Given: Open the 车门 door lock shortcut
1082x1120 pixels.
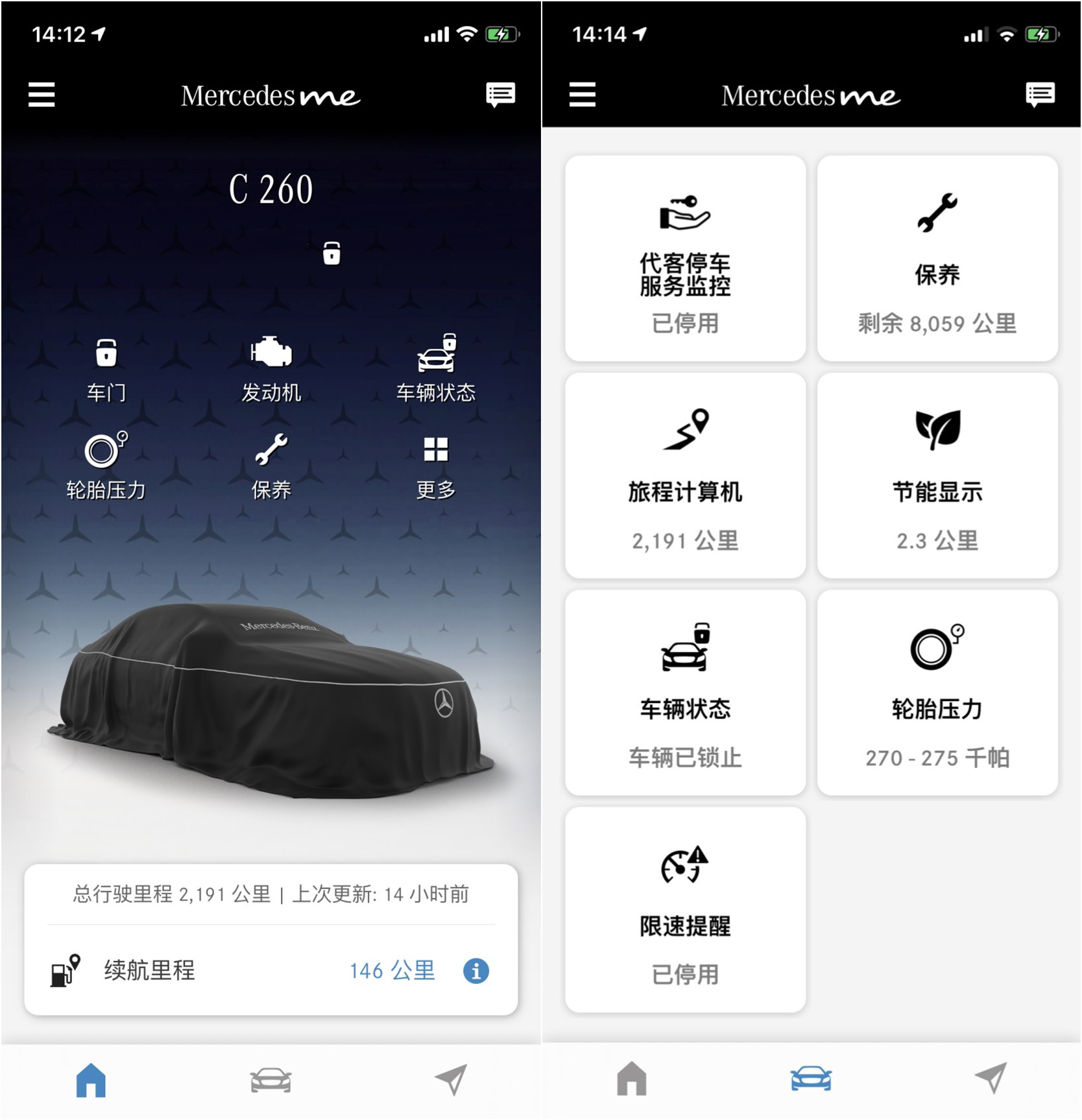Looking at the screenshot, I should 106,368.
